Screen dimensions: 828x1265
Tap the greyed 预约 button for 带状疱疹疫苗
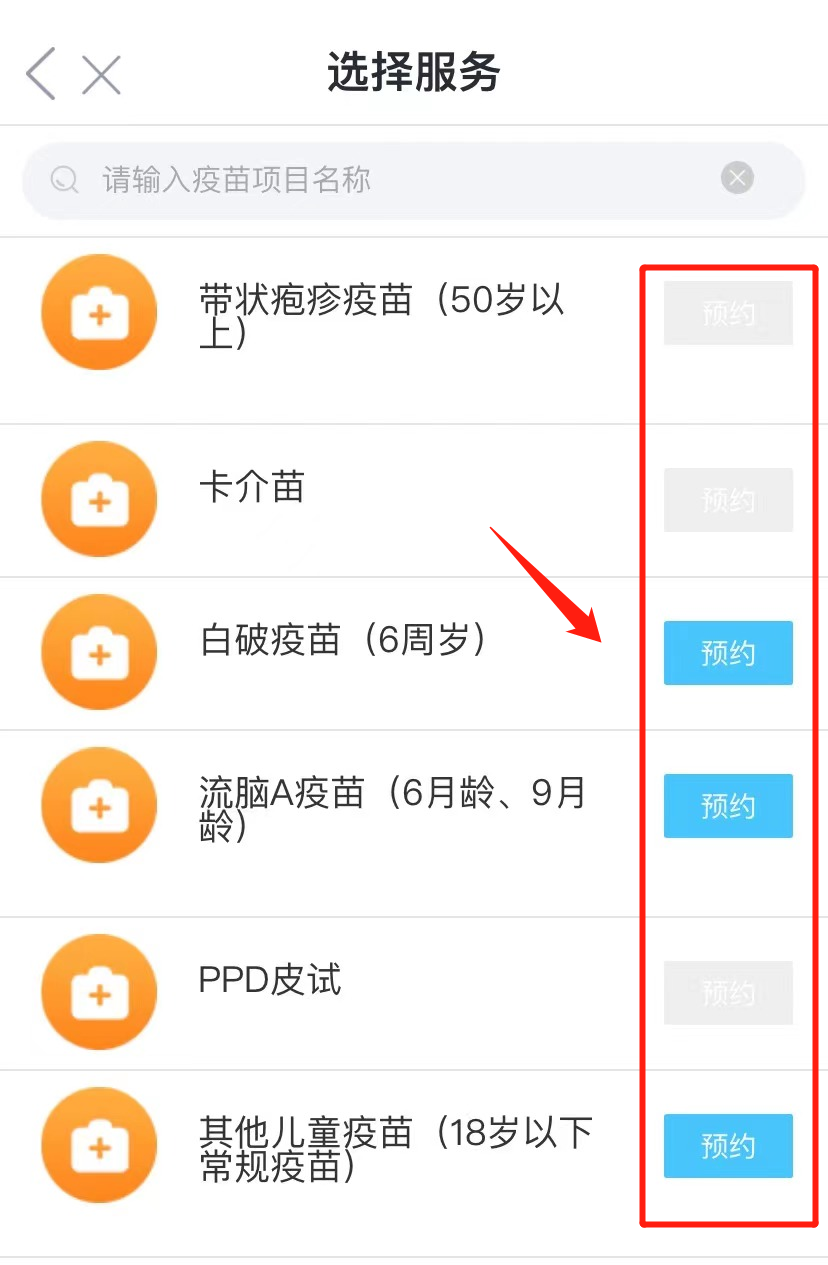pyautogui.click(x=728, y=313)
